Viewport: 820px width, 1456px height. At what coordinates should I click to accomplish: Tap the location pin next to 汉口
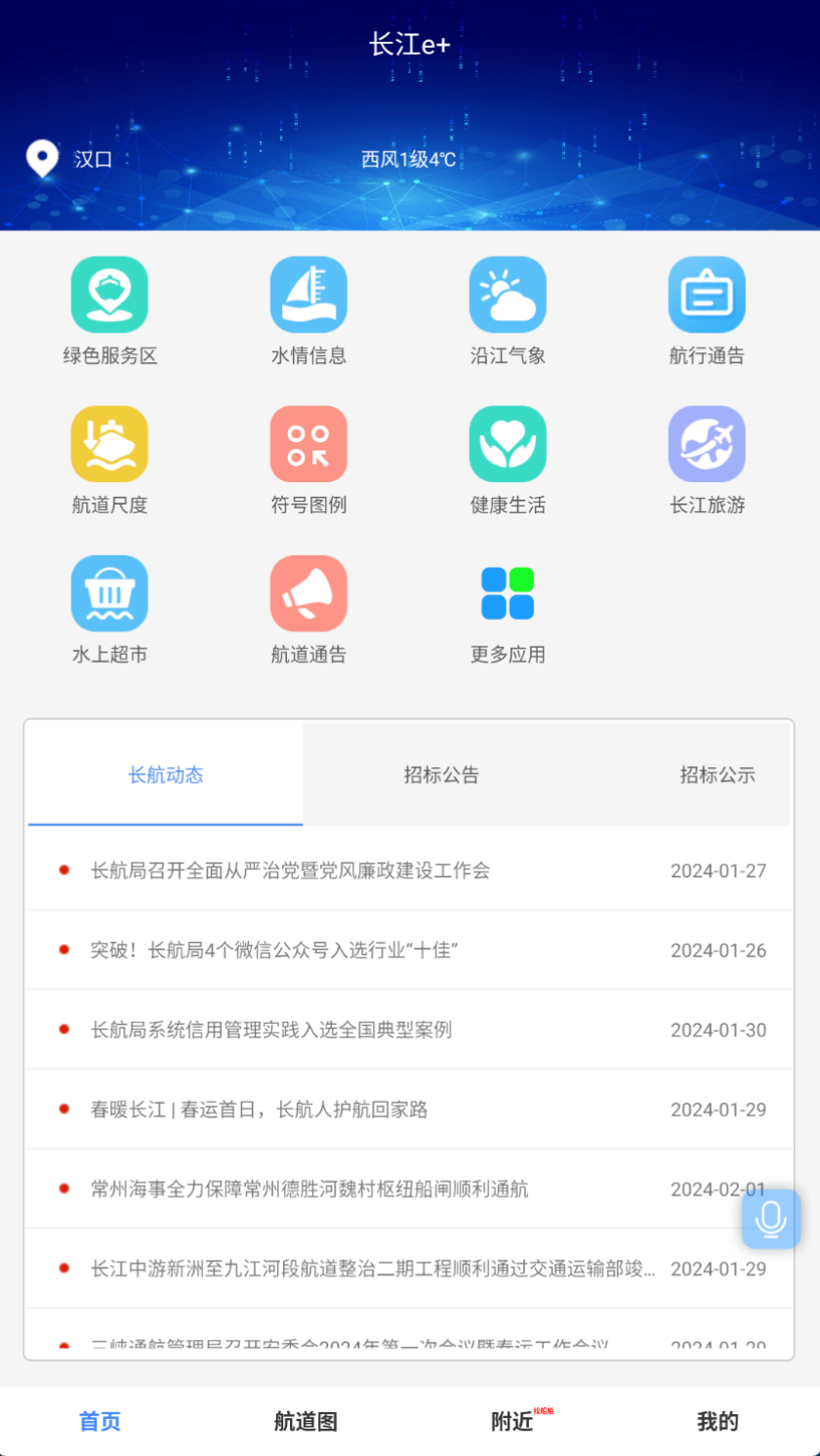click(x=41, y=158)
